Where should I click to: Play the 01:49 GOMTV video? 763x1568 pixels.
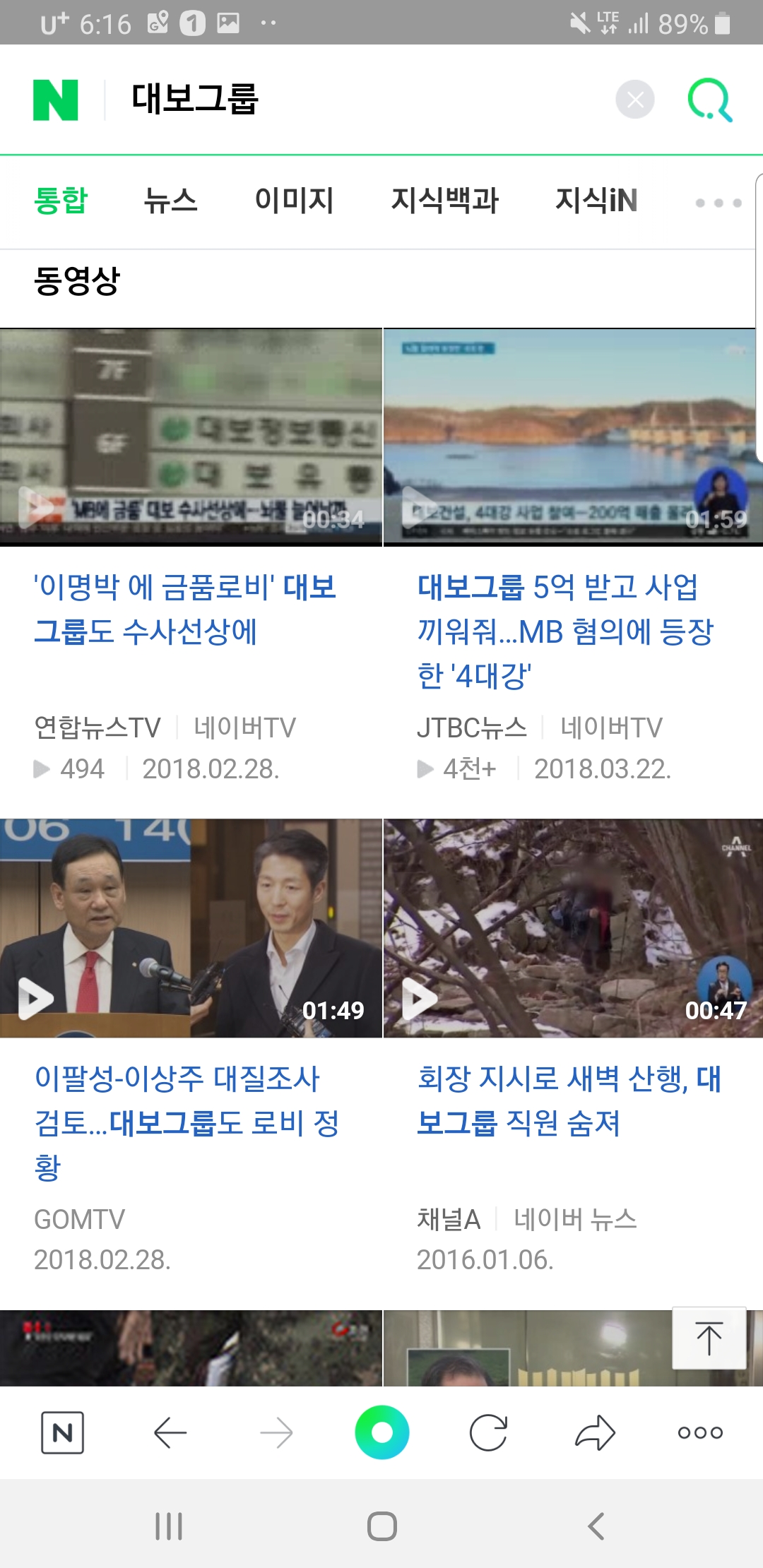point(191,928)
